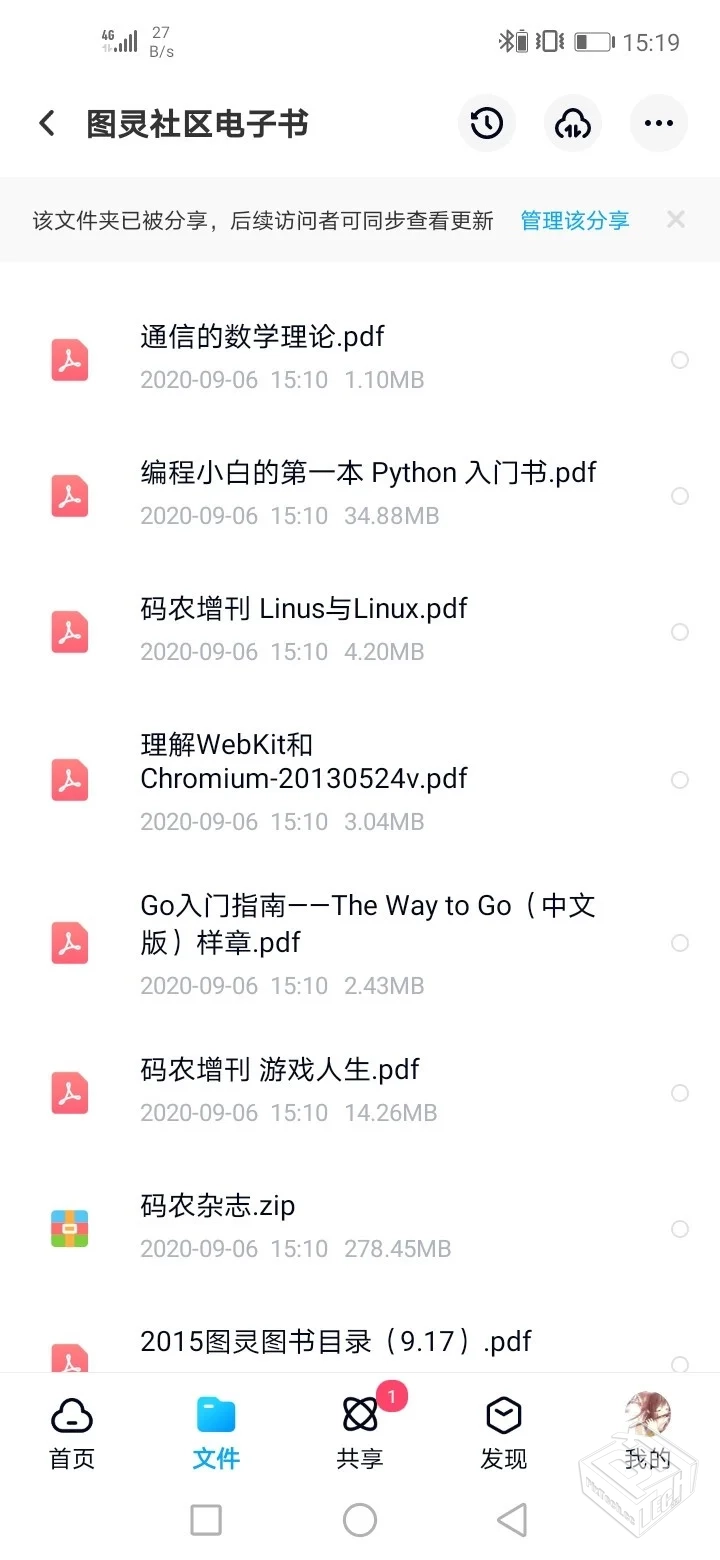The image size is (720, 1560).
Task: Select the circle next to 码农杂志.zip
Action: (x=680, y=1228)
